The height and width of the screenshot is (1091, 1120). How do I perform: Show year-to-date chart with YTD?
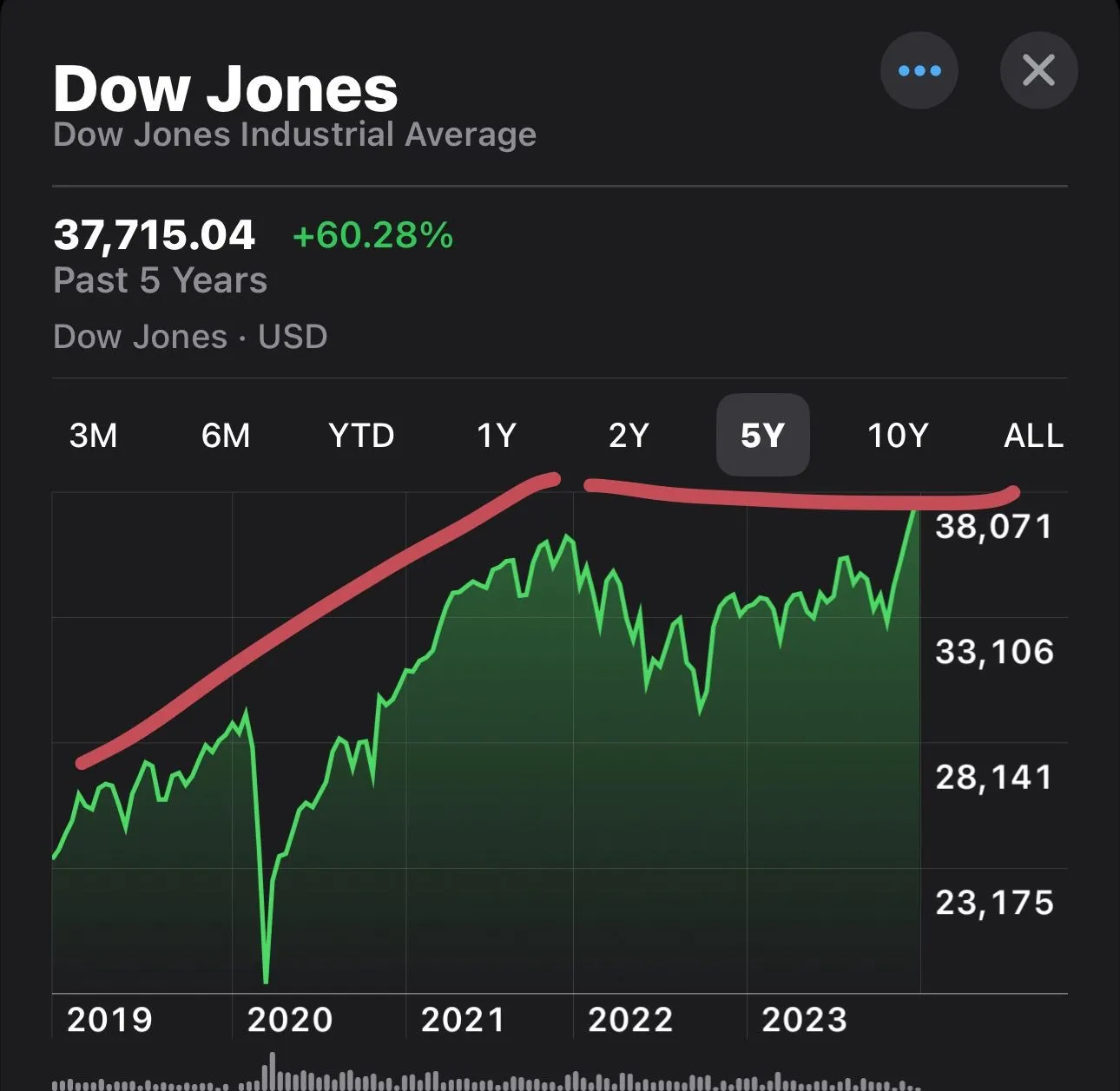coord(361,435)
